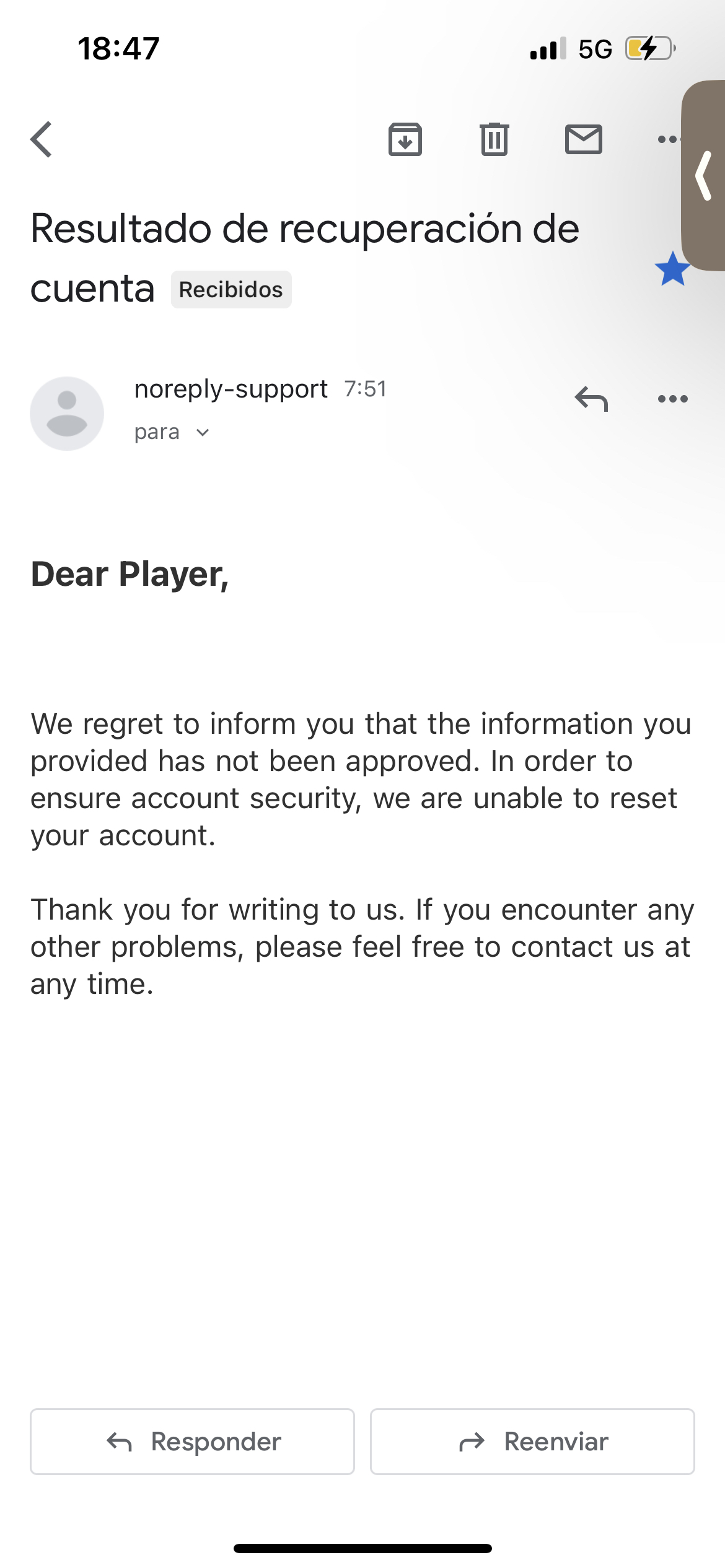Open message options next to the reply arrow

(x=672, y=399)
